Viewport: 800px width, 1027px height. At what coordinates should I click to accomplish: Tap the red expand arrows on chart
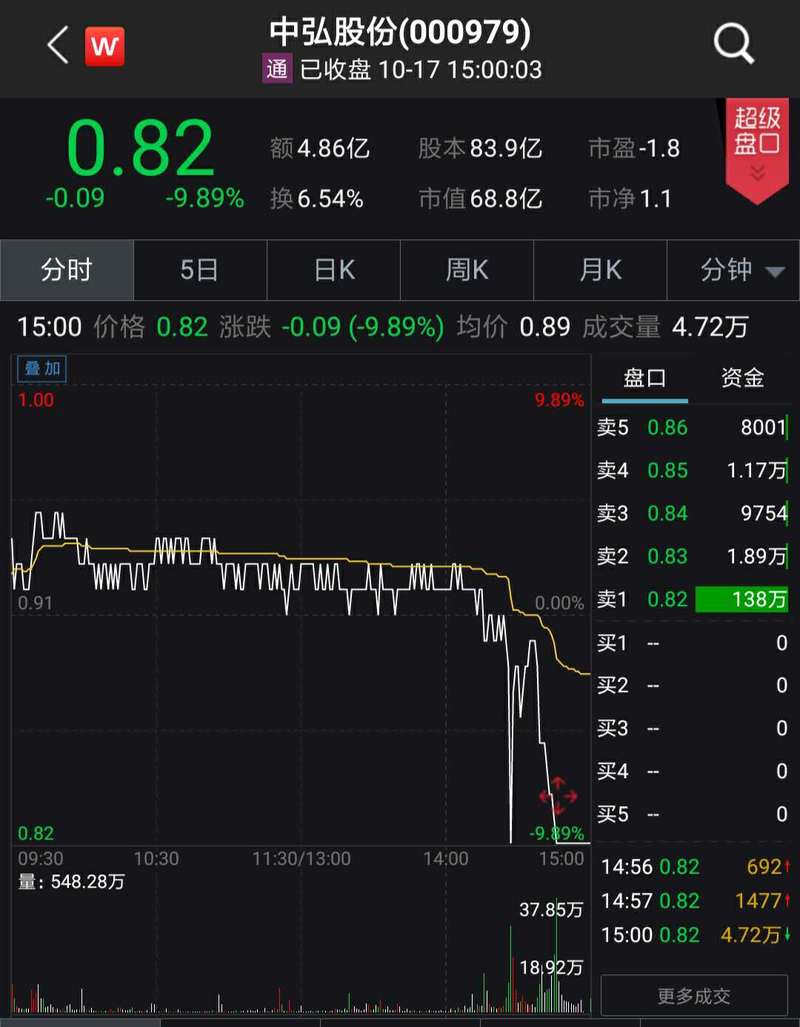(558, 796)
